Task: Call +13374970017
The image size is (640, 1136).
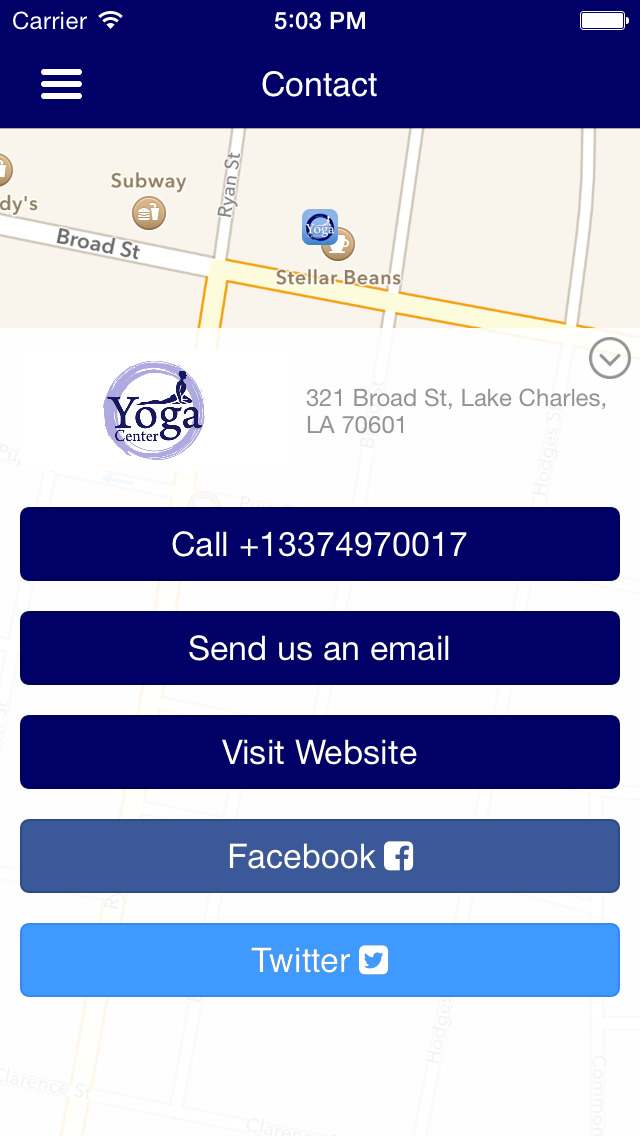Action: click(x=320, y=544)
